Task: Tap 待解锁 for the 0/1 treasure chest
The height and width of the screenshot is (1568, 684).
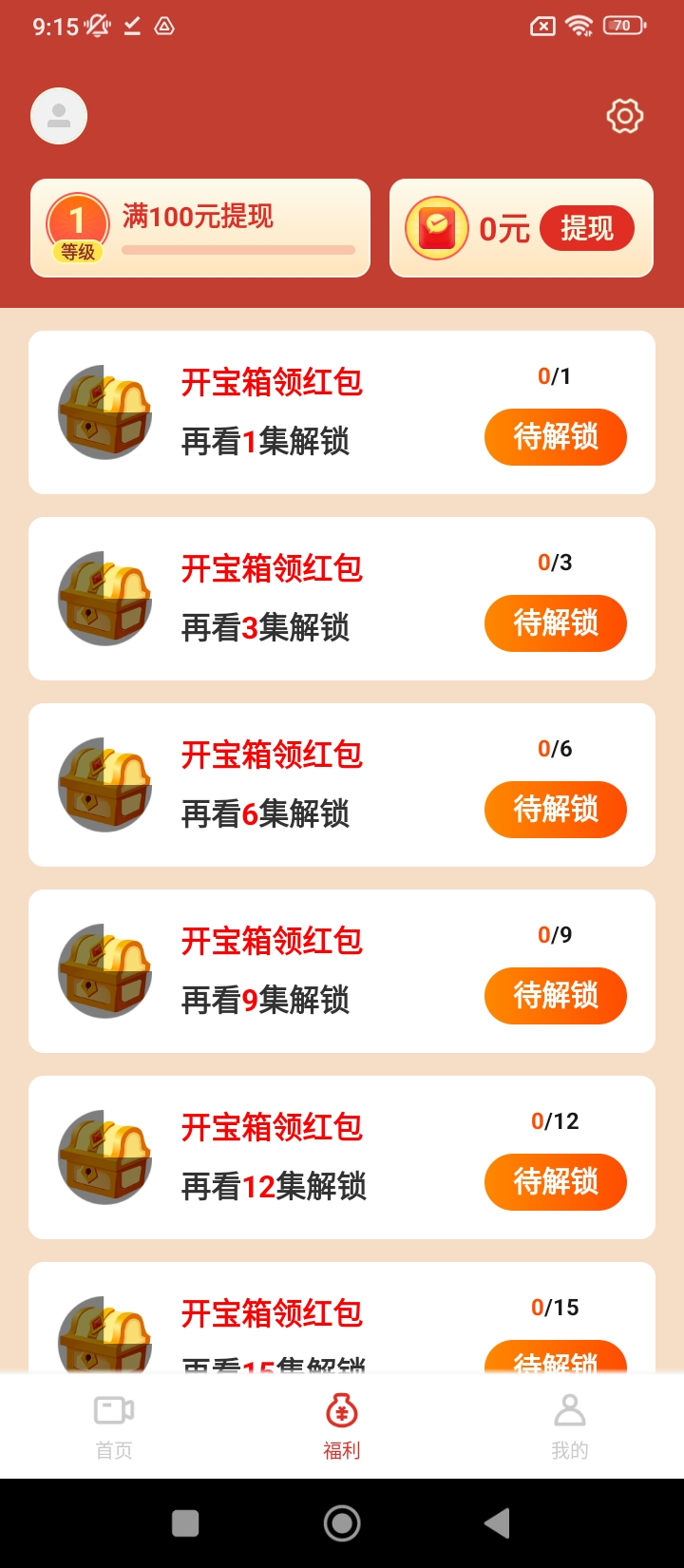Action: [x=555, y=437]
